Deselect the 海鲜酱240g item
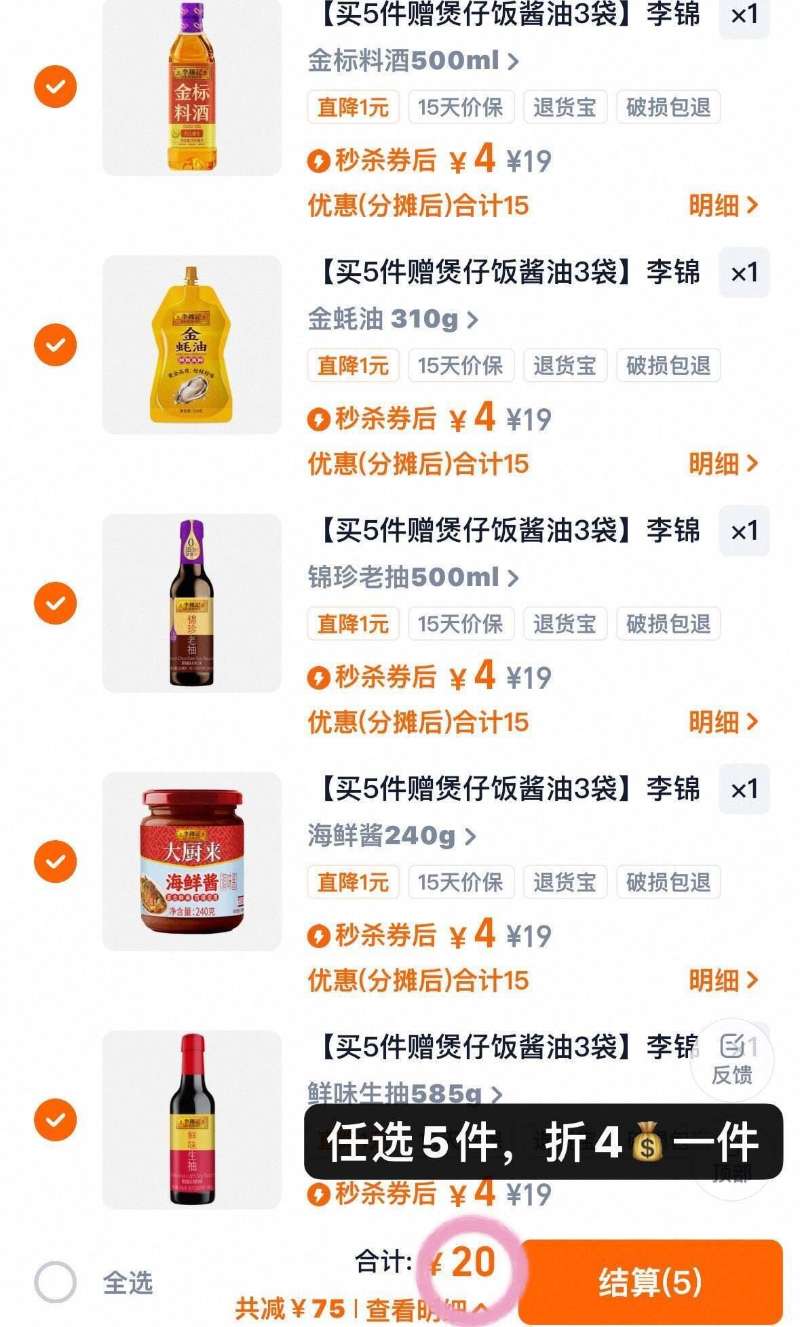The width and height of the screenshot is (800, 1327). [x=55, y=861]
